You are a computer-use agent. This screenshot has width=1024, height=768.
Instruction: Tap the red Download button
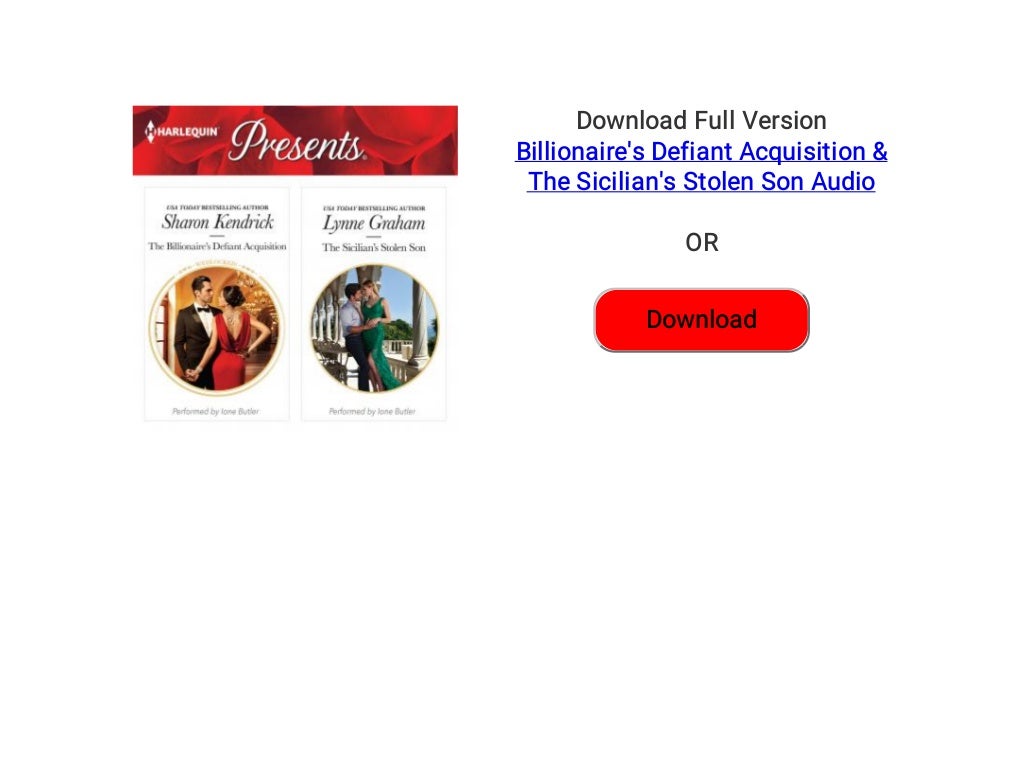click(x=701, y=320)
